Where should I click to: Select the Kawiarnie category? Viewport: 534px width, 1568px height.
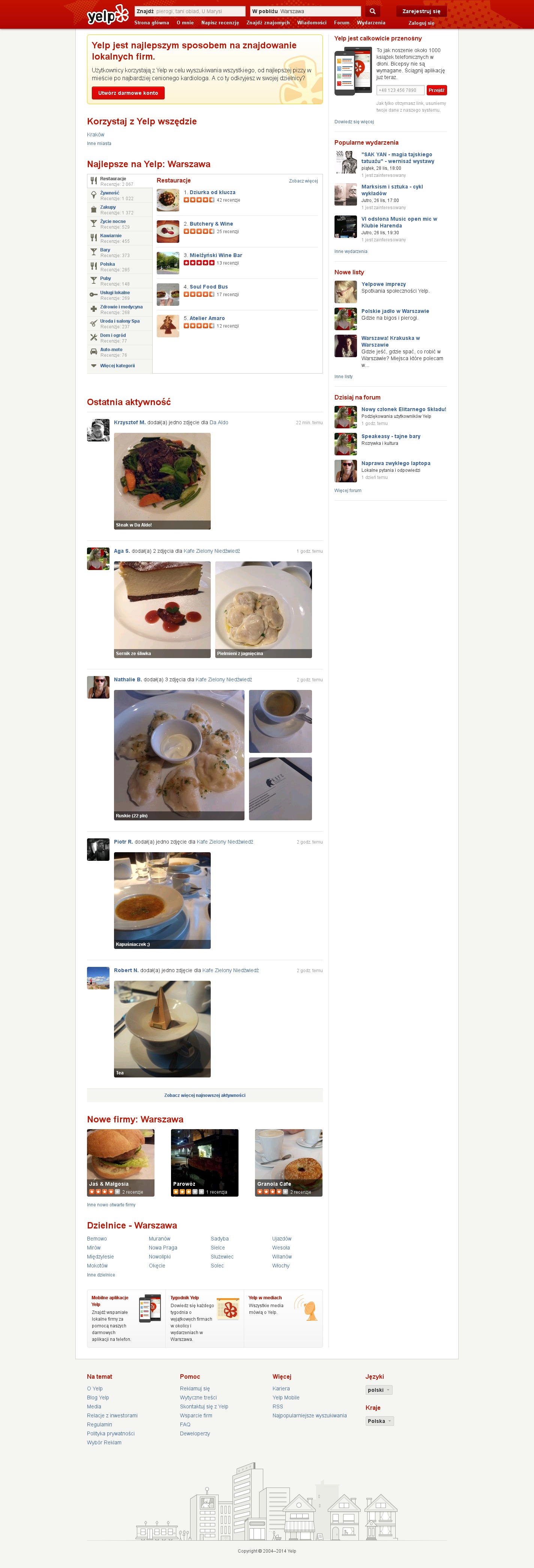(111, 236)
